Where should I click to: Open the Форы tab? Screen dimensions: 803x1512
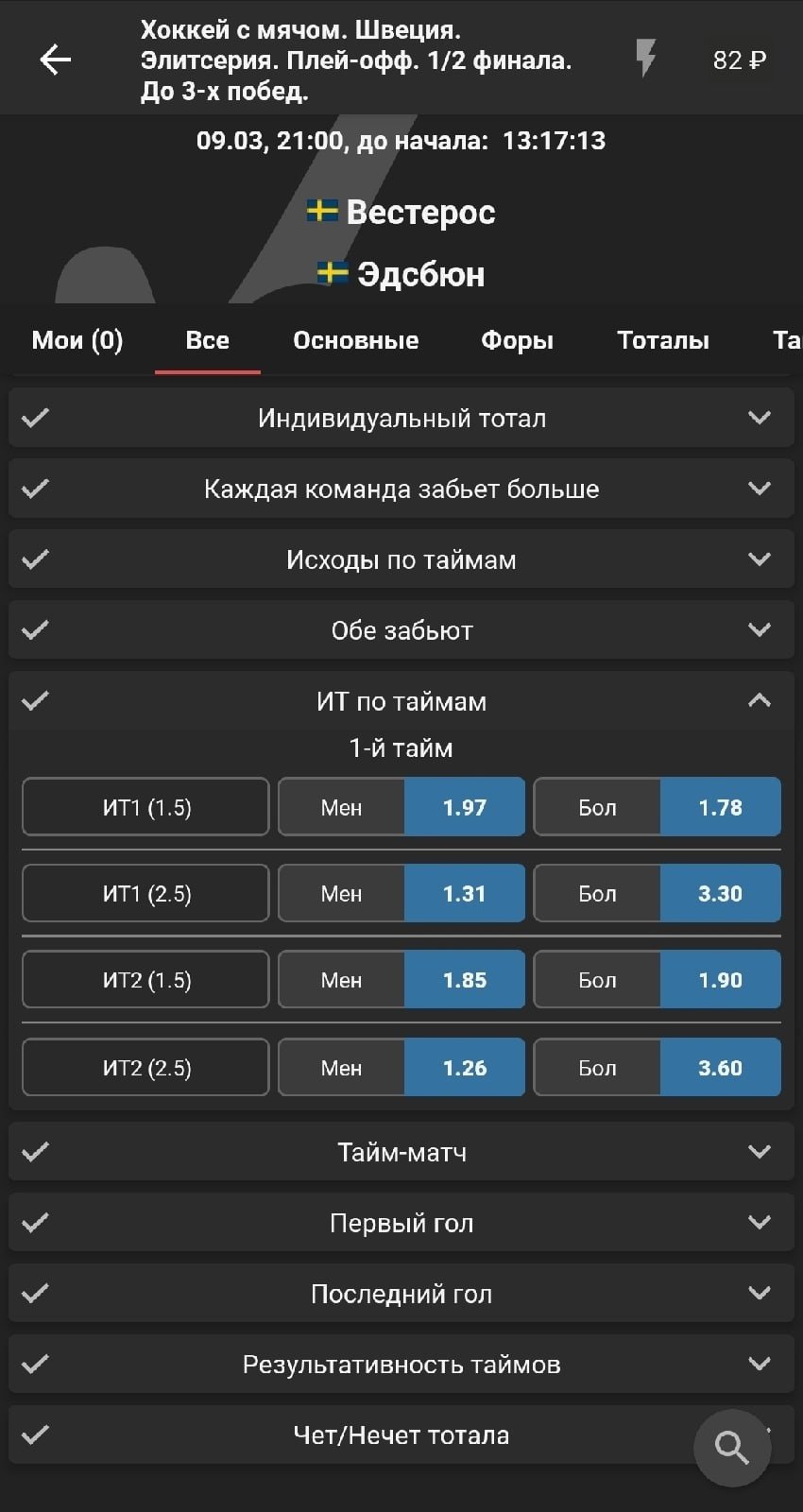517,340
